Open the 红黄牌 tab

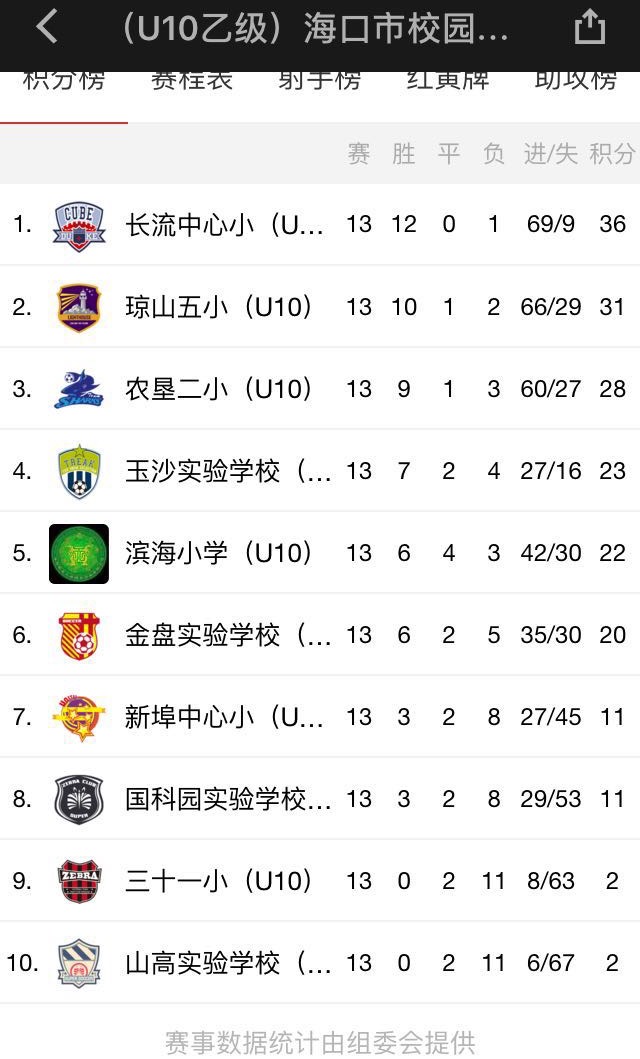(x=447, y=82)
